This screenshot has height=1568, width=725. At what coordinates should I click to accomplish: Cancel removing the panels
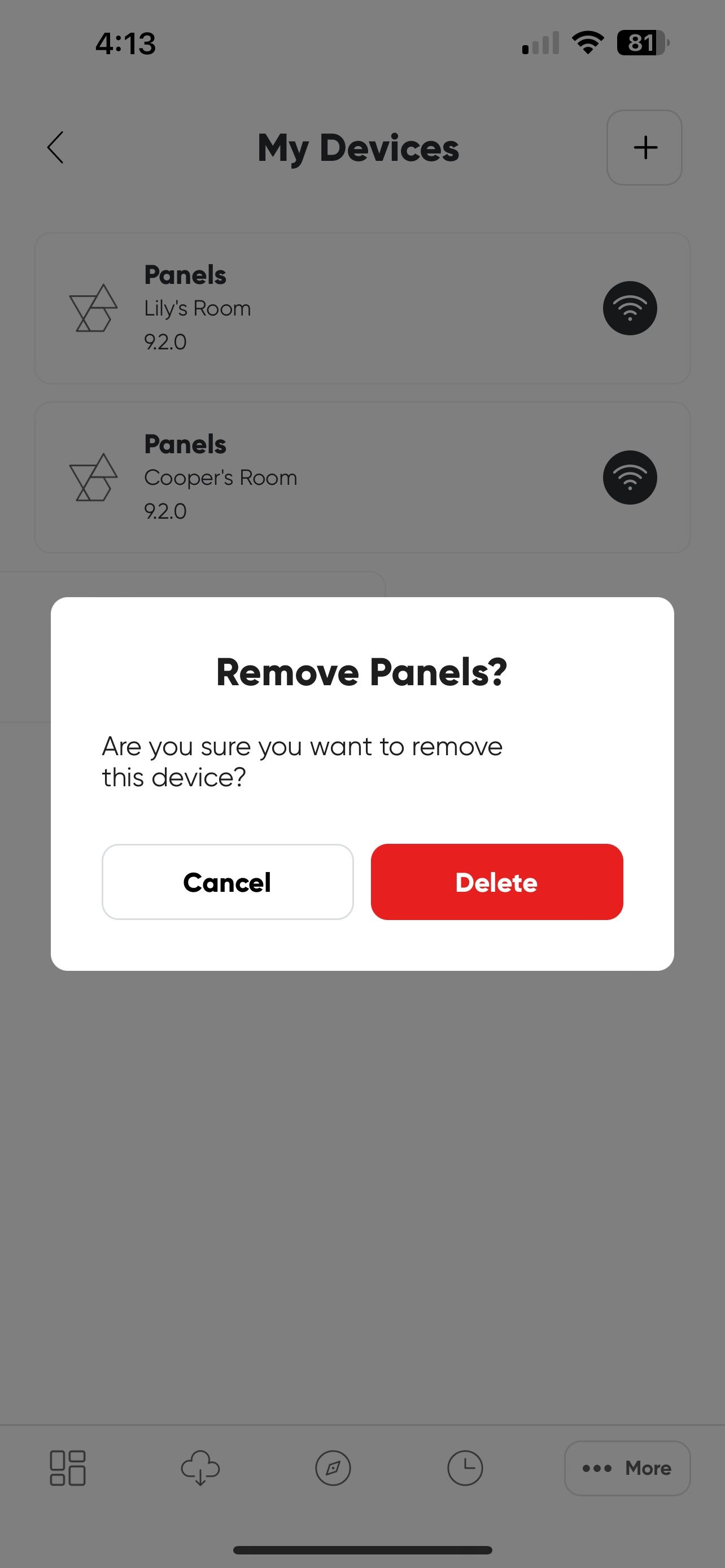pyautogui.click(x=227, y=882)
